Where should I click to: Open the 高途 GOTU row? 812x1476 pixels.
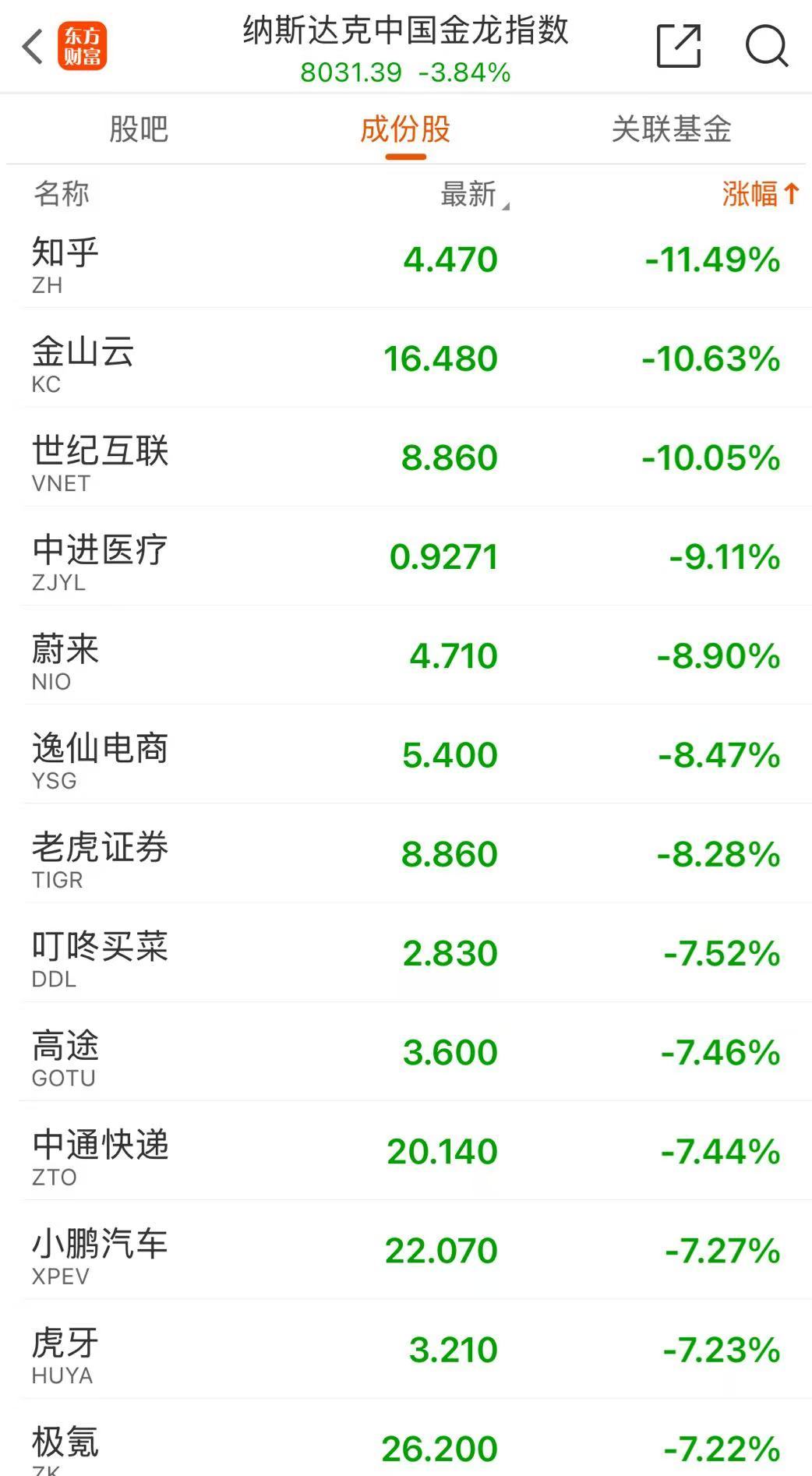pyautogui.click(x=406, y=1051)
